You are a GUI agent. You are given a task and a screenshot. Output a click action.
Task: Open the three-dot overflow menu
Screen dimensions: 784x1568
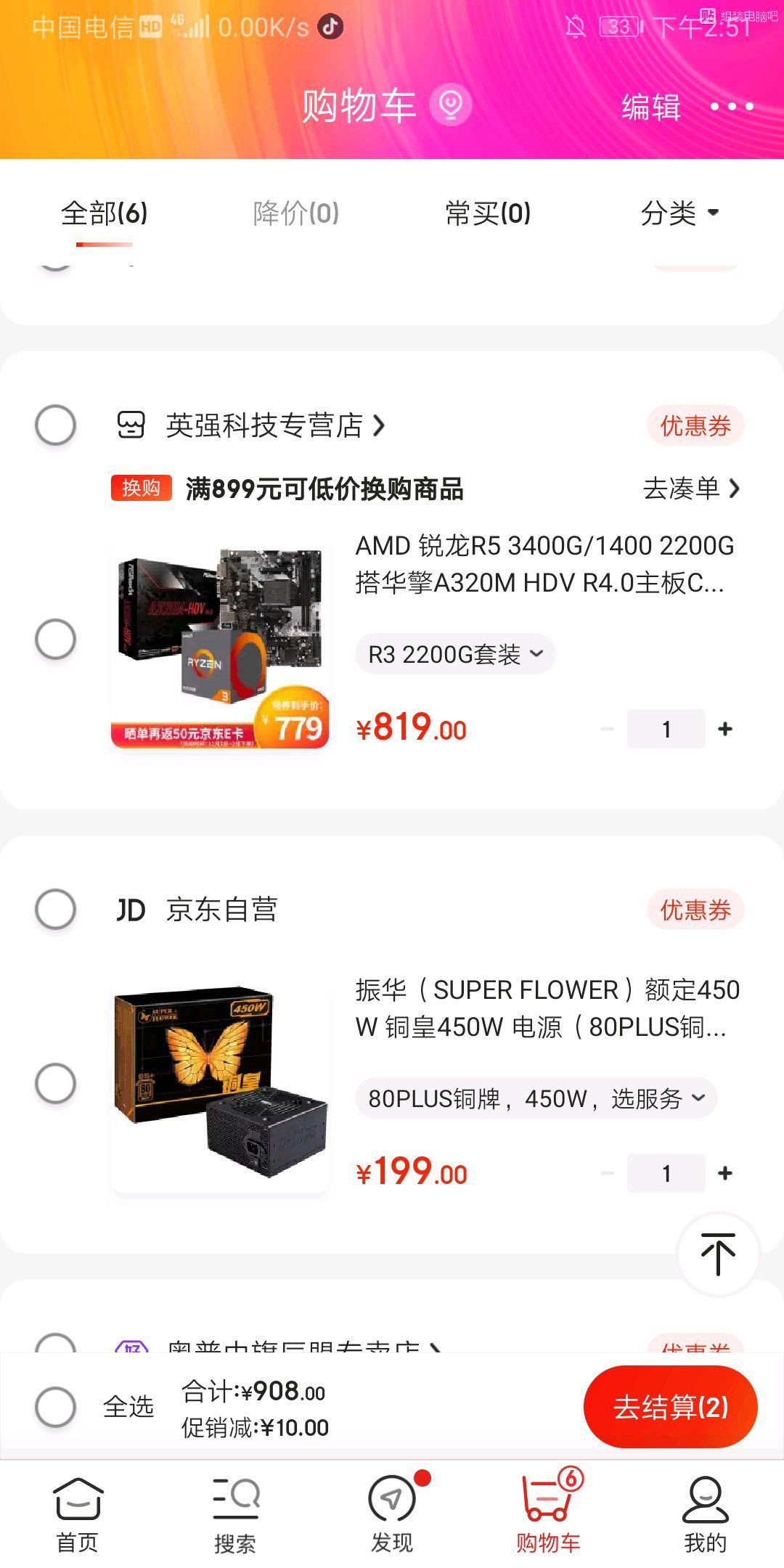click(x=731, y=107)
